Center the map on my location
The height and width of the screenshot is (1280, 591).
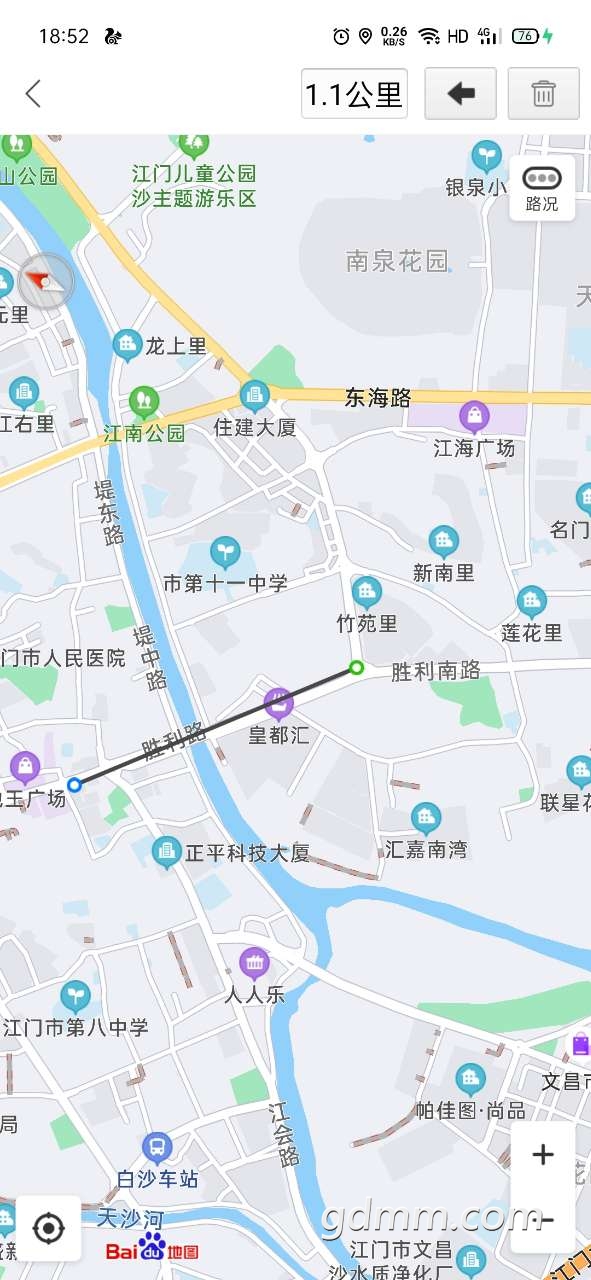(x=48, y=1227)
